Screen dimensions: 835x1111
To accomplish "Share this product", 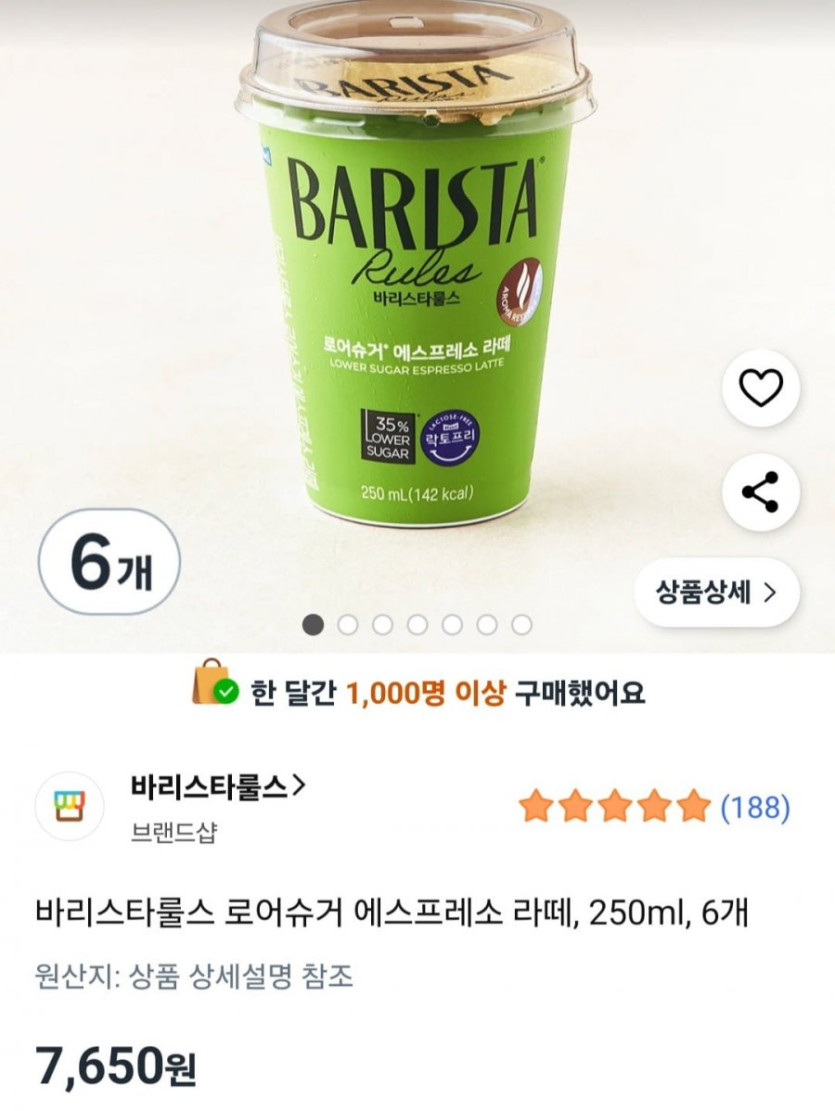I will pos(761,492).
